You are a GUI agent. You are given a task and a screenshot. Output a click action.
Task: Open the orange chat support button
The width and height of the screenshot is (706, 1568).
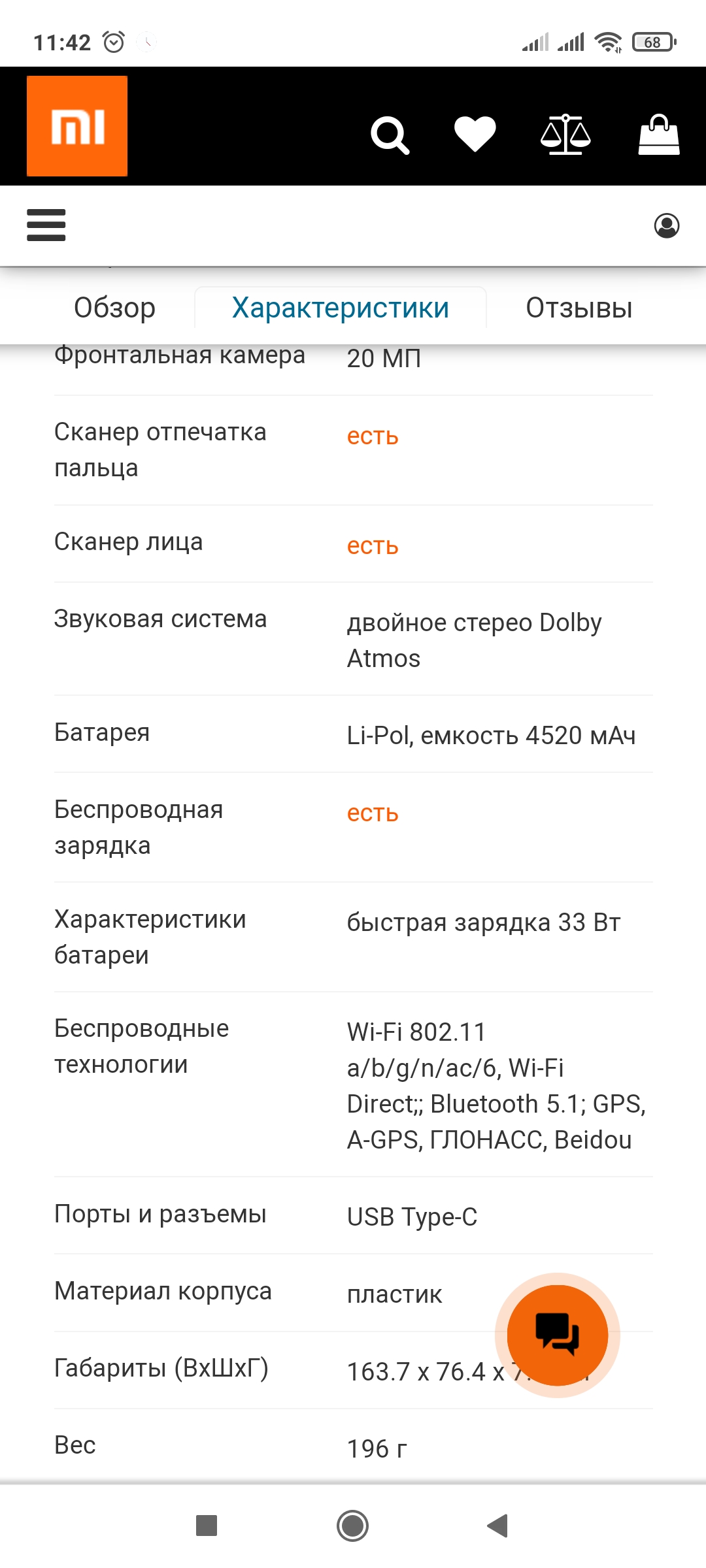(558, 1335)
